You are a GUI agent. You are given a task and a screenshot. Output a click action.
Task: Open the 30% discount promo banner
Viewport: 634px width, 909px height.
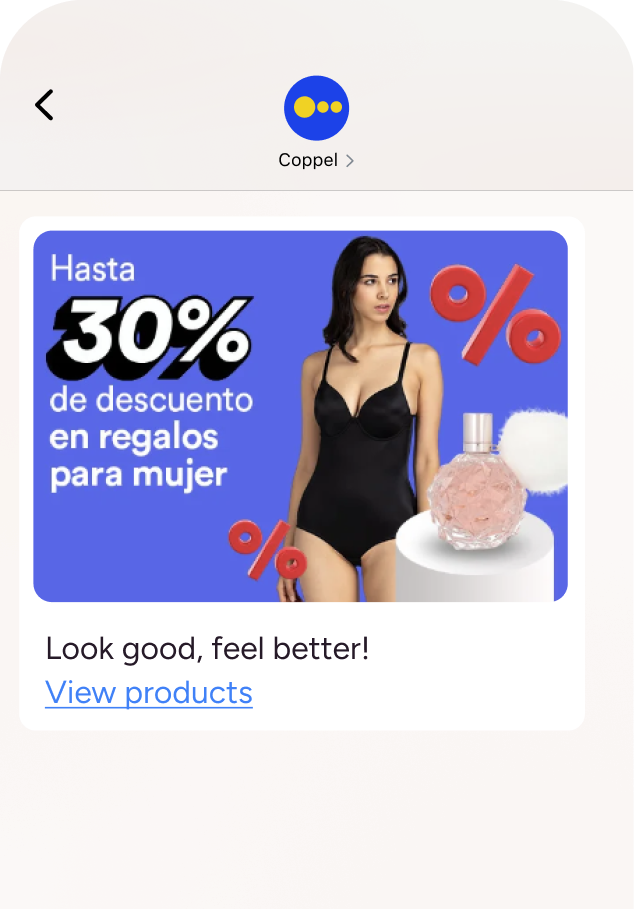tap(300, 416)
